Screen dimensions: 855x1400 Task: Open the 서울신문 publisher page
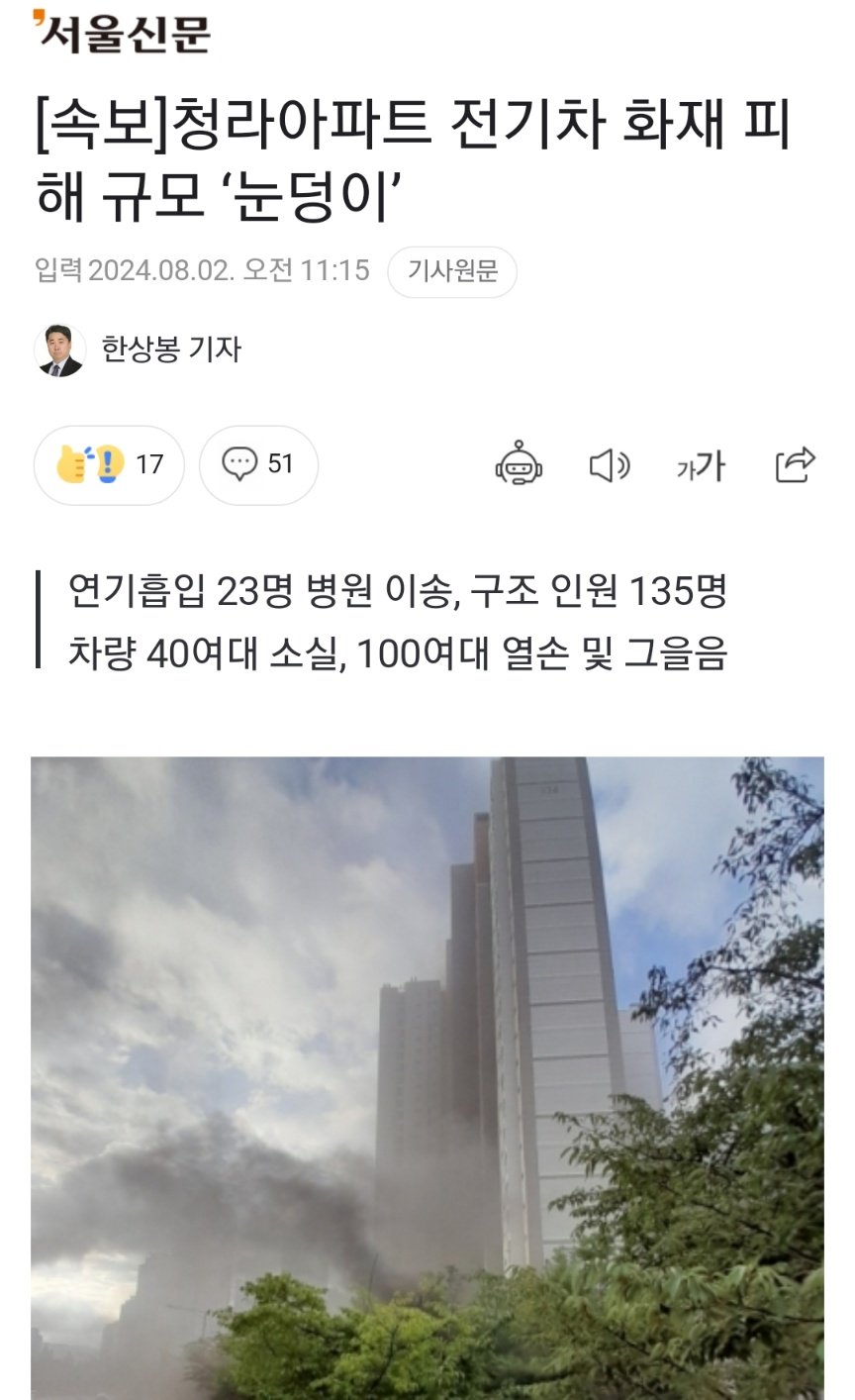coord(123,31)
